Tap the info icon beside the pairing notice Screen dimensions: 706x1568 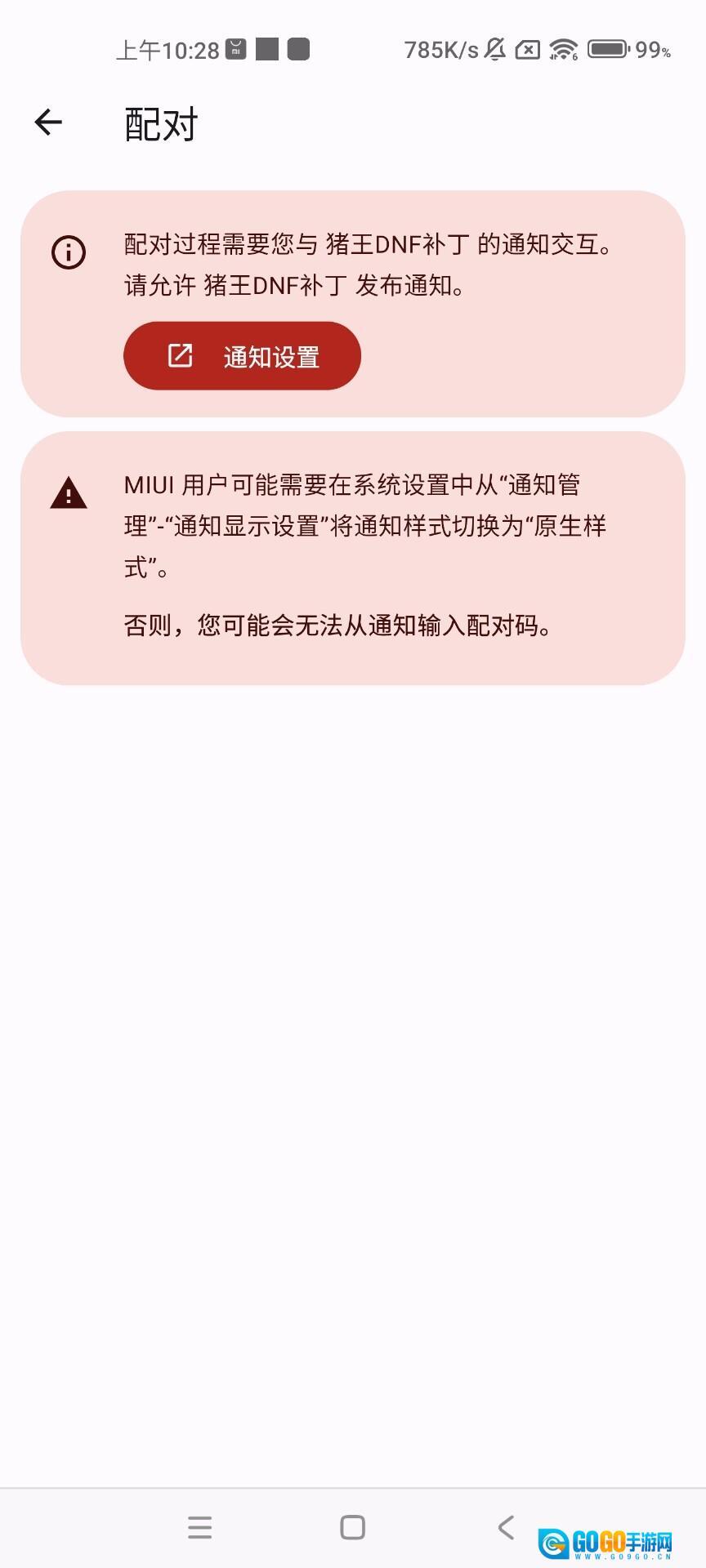pyautogui.click(x=68, y=252)
